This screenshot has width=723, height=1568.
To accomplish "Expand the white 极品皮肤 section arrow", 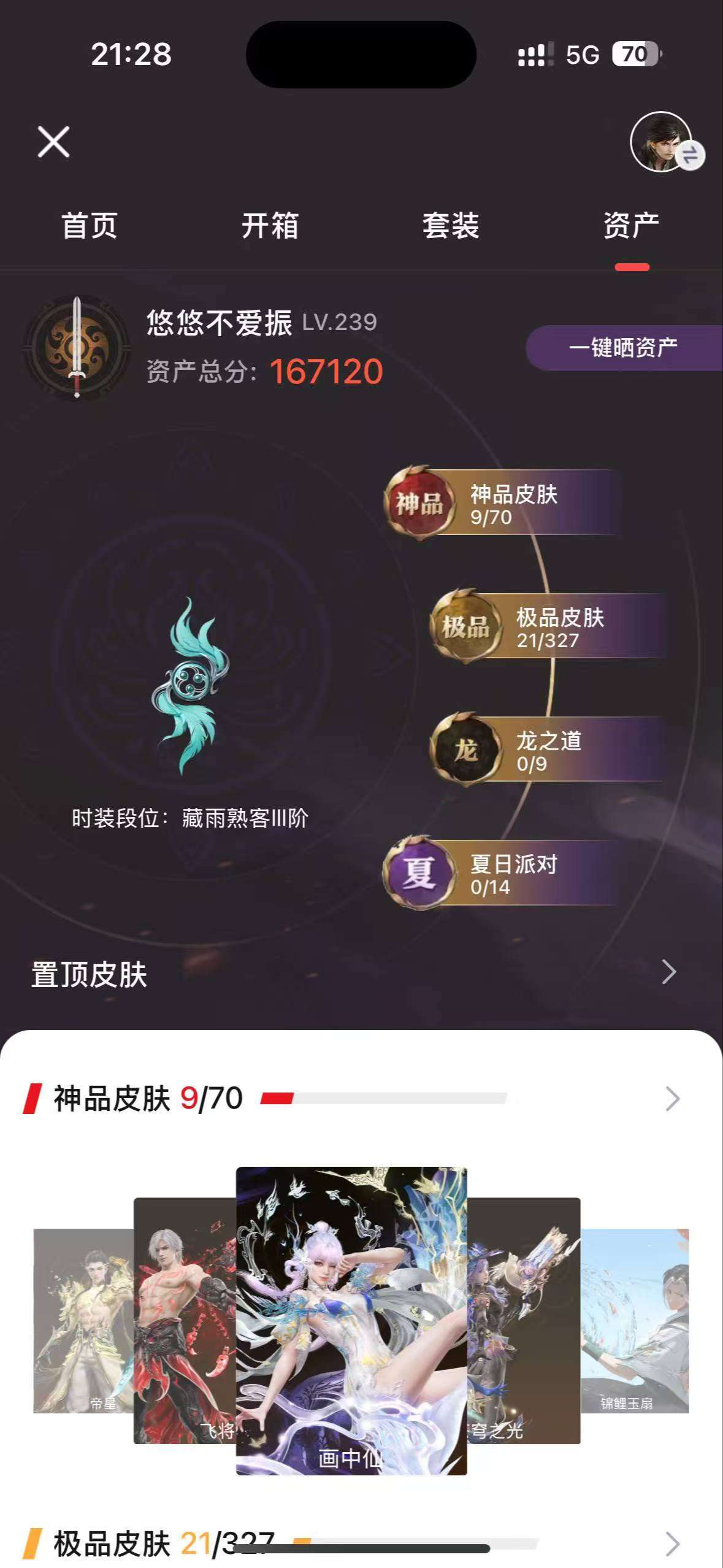I will tap(672, 1543).
